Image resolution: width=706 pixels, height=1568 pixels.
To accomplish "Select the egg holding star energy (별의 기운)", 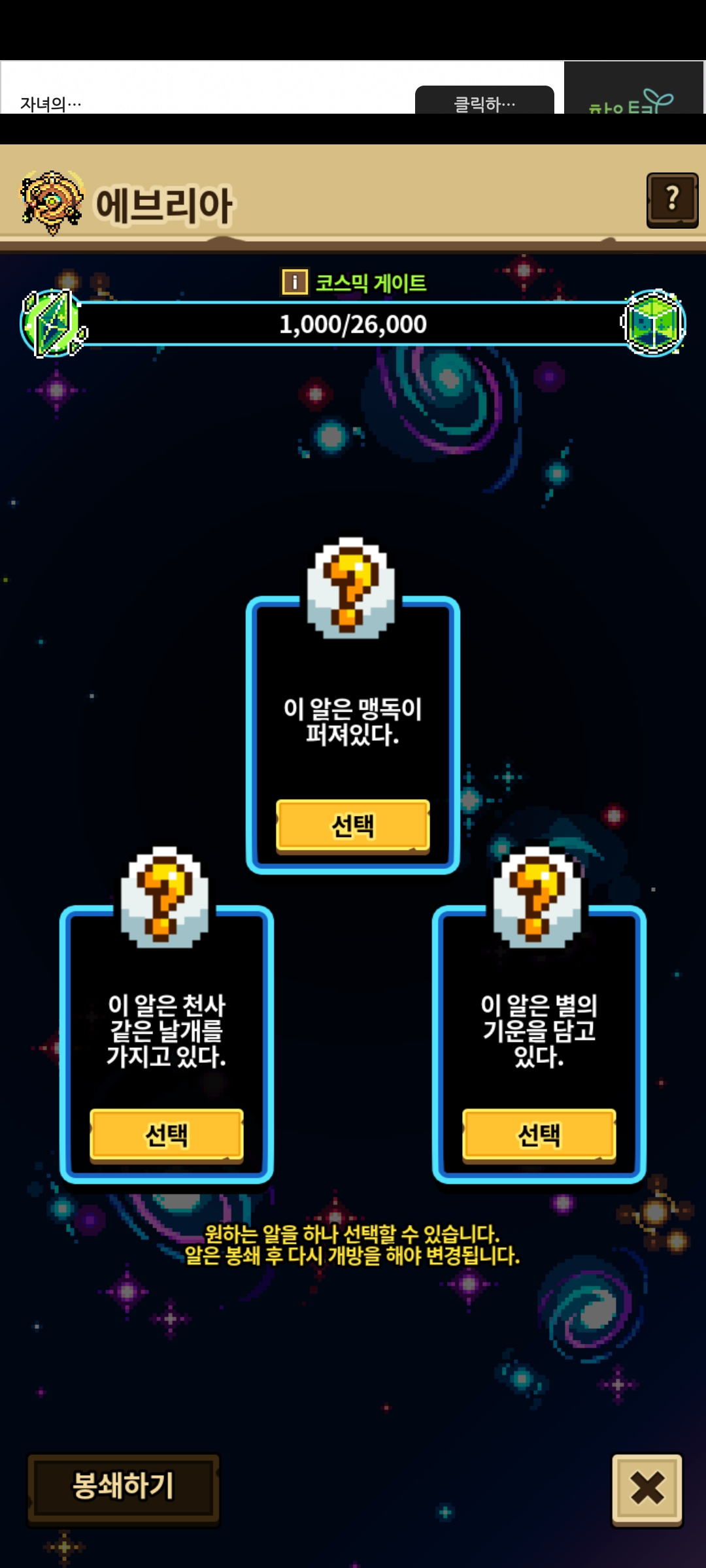I will 539,1135.
